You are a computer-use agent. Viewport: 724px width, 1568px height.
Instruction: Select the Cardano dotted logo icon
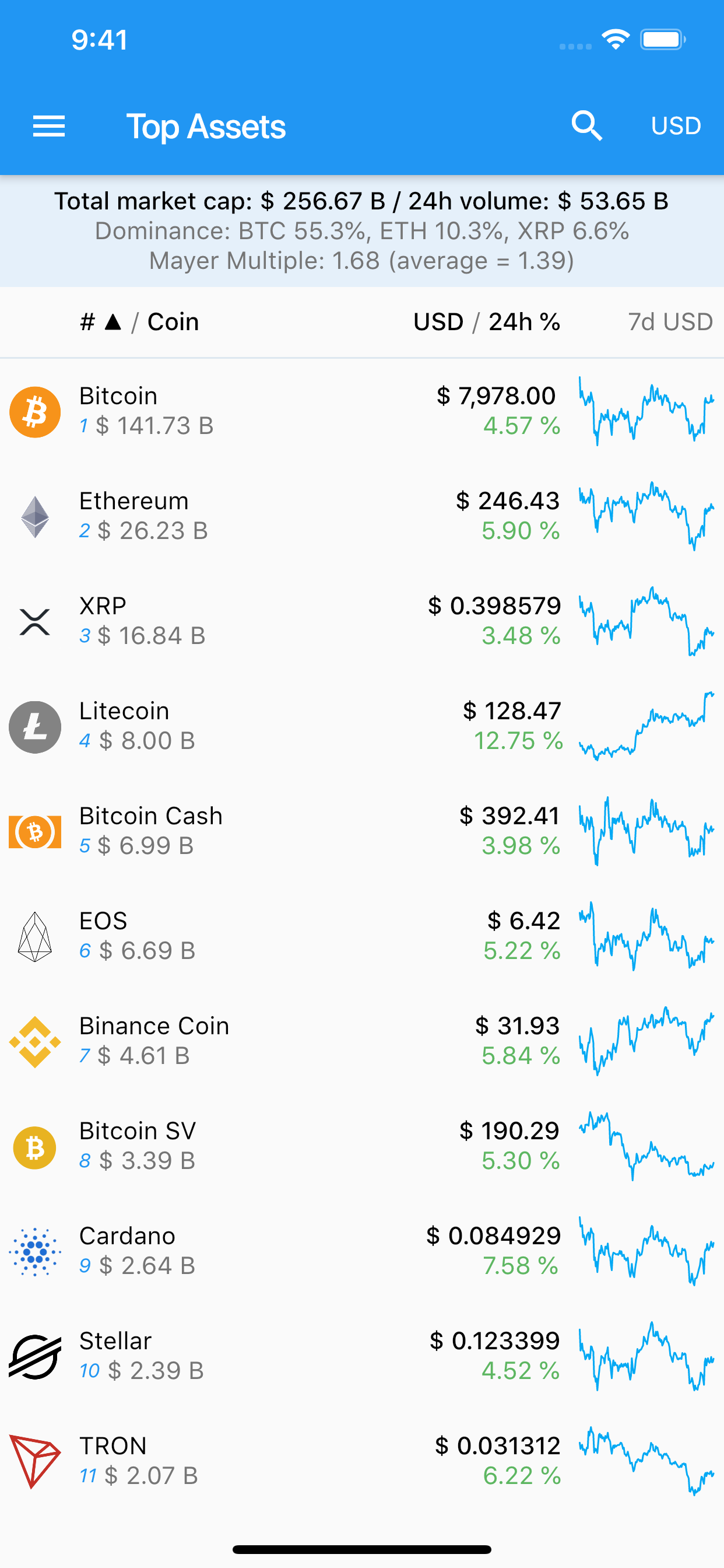click(34, 1252)
